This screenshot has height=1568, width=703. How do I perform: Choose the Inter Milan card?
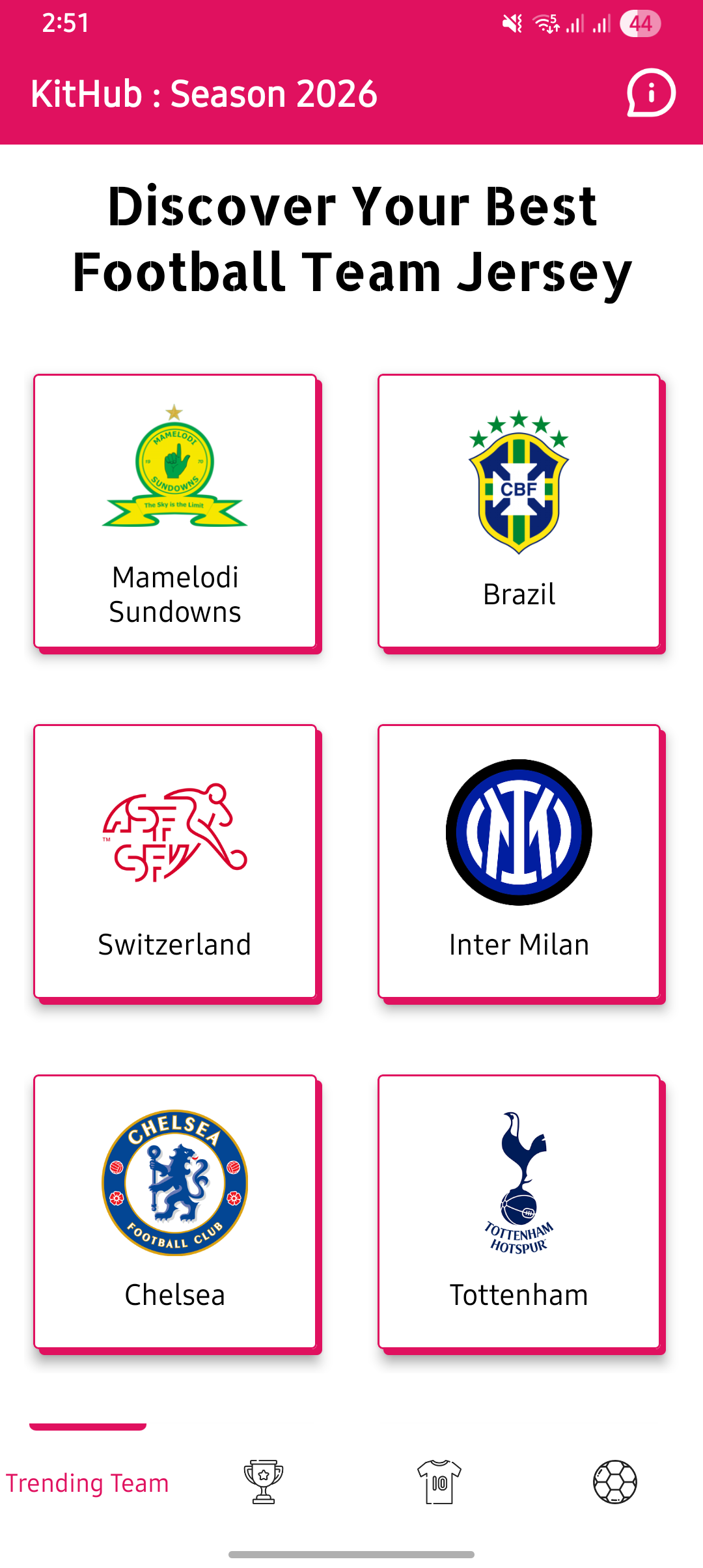pyautogui.click(x=519, y=861)
